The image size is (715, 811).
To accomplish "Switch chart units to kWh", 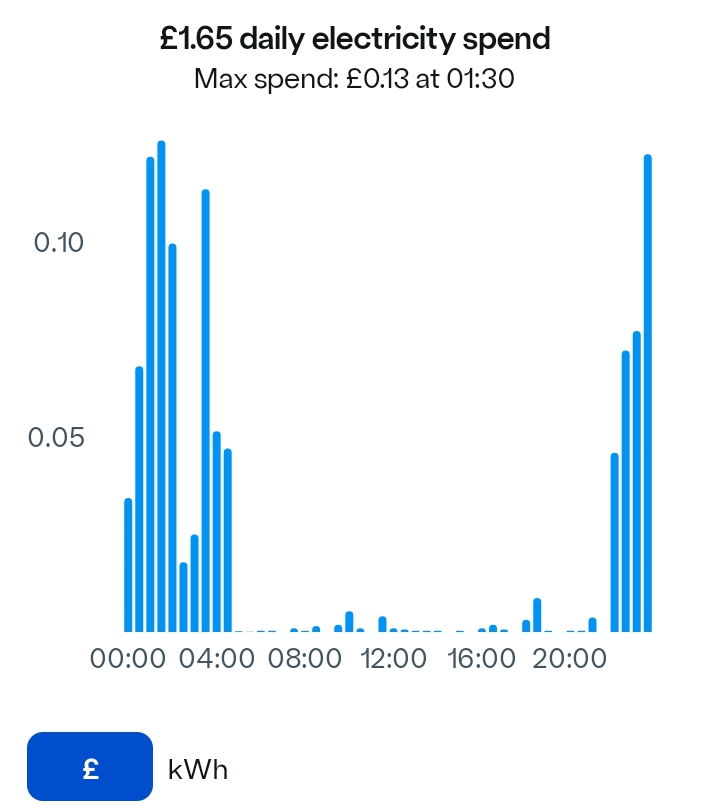I will 198,769.
